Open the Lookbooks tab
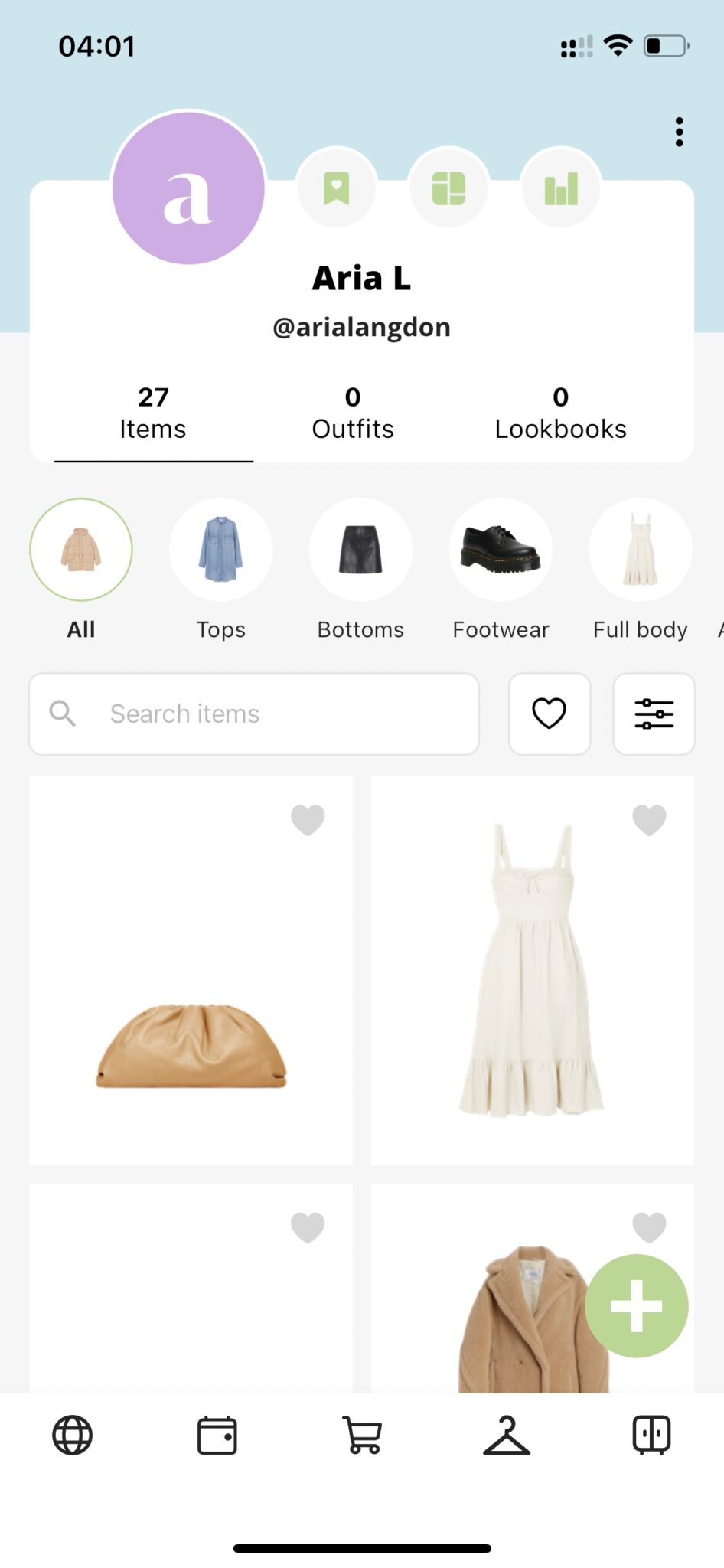The height and width of the screenshot is (1568, 724). click(560, 412)
